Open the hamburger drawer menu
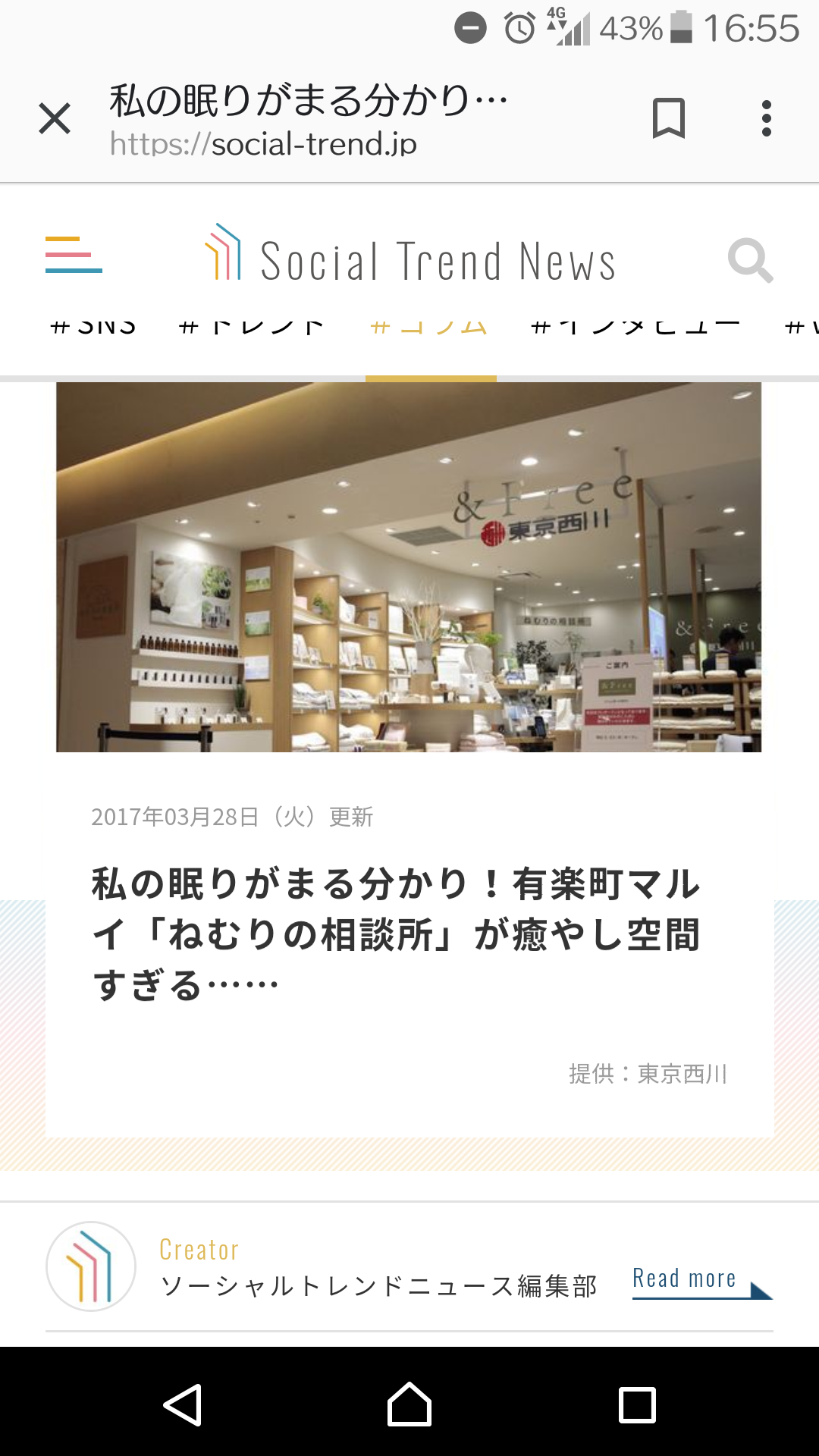Viewport: 819px width, 1456px height. (x=74, y=254)
